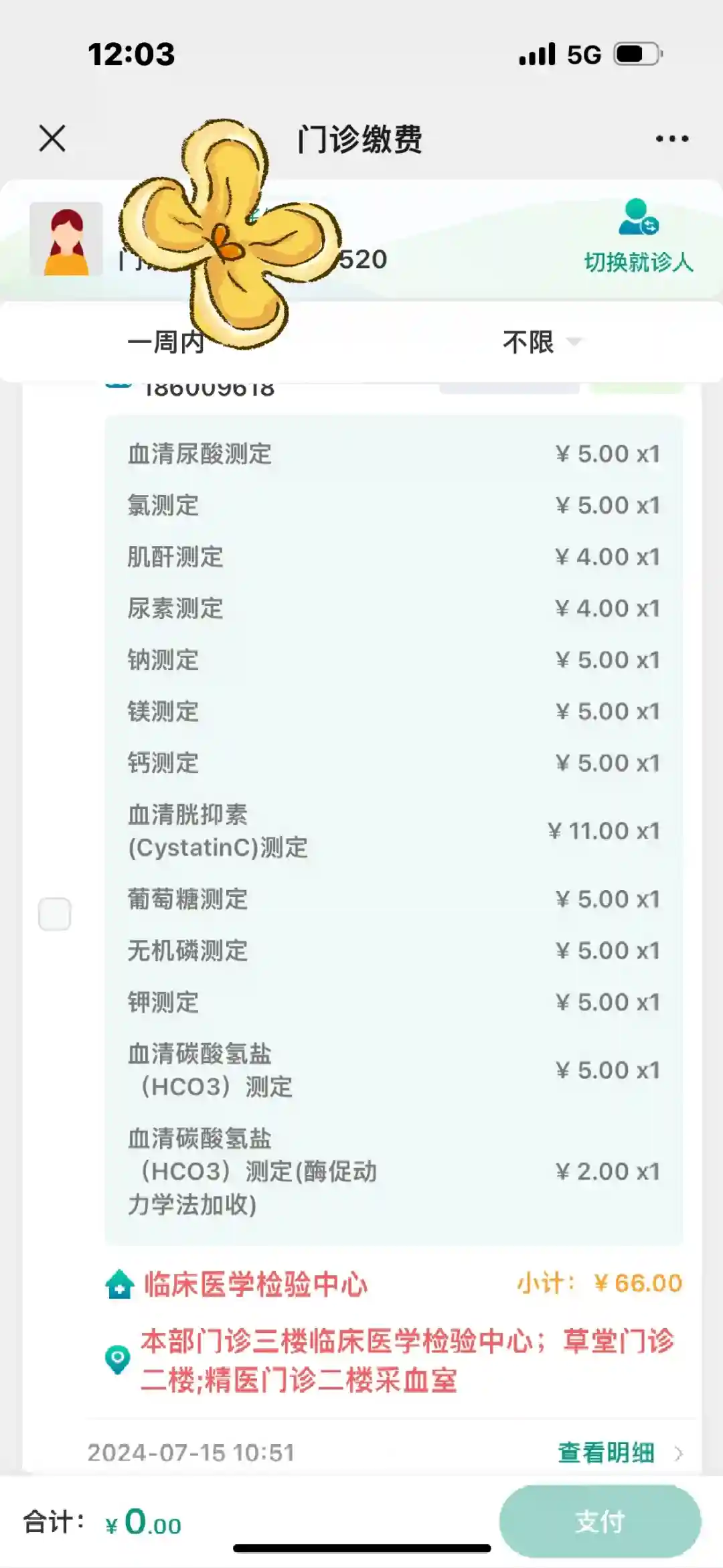Tap the 支付 pay button
Screen dimensions: 723x1568
point(600,1521)
